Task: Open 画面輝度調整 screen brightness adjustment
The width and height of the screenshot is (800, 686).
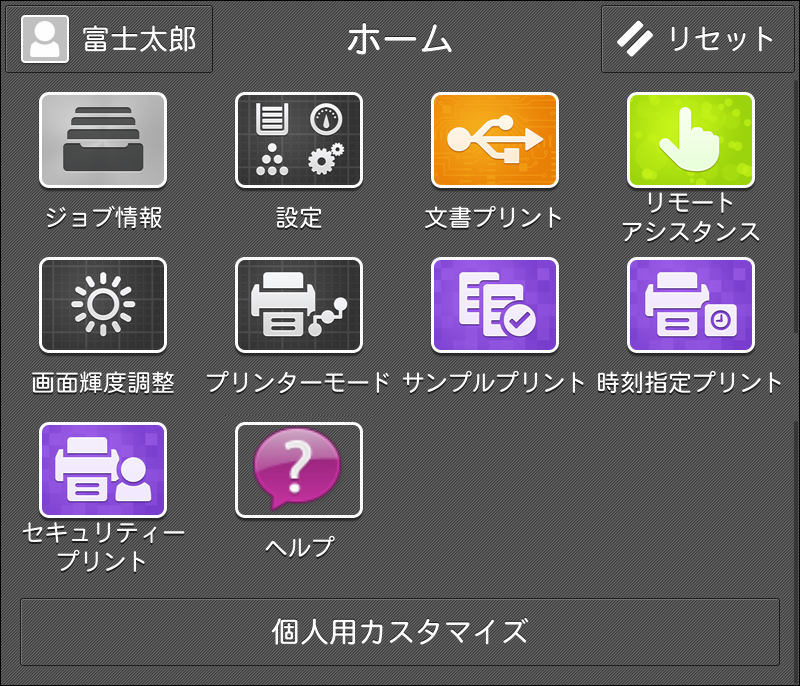Action: 103,306
